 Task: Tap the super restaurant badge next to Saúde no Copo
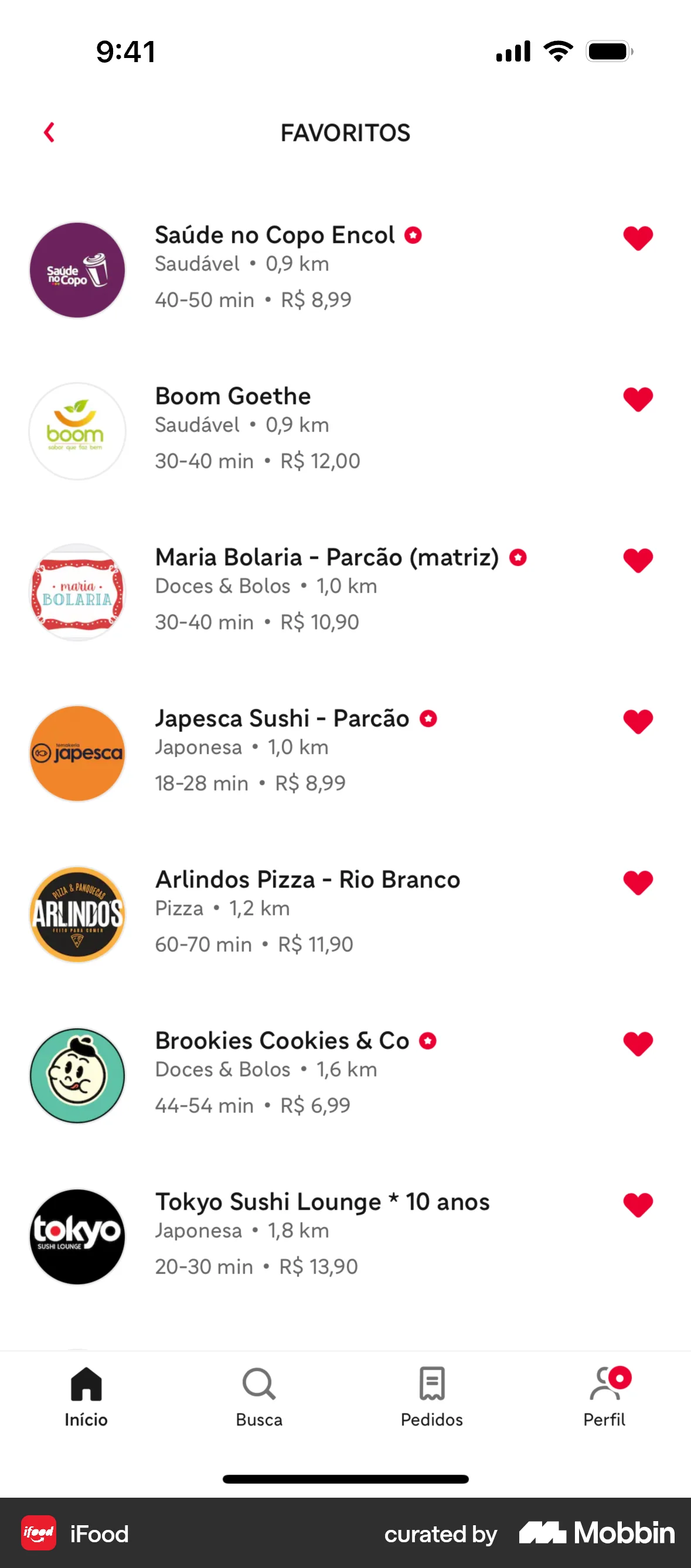413,234
